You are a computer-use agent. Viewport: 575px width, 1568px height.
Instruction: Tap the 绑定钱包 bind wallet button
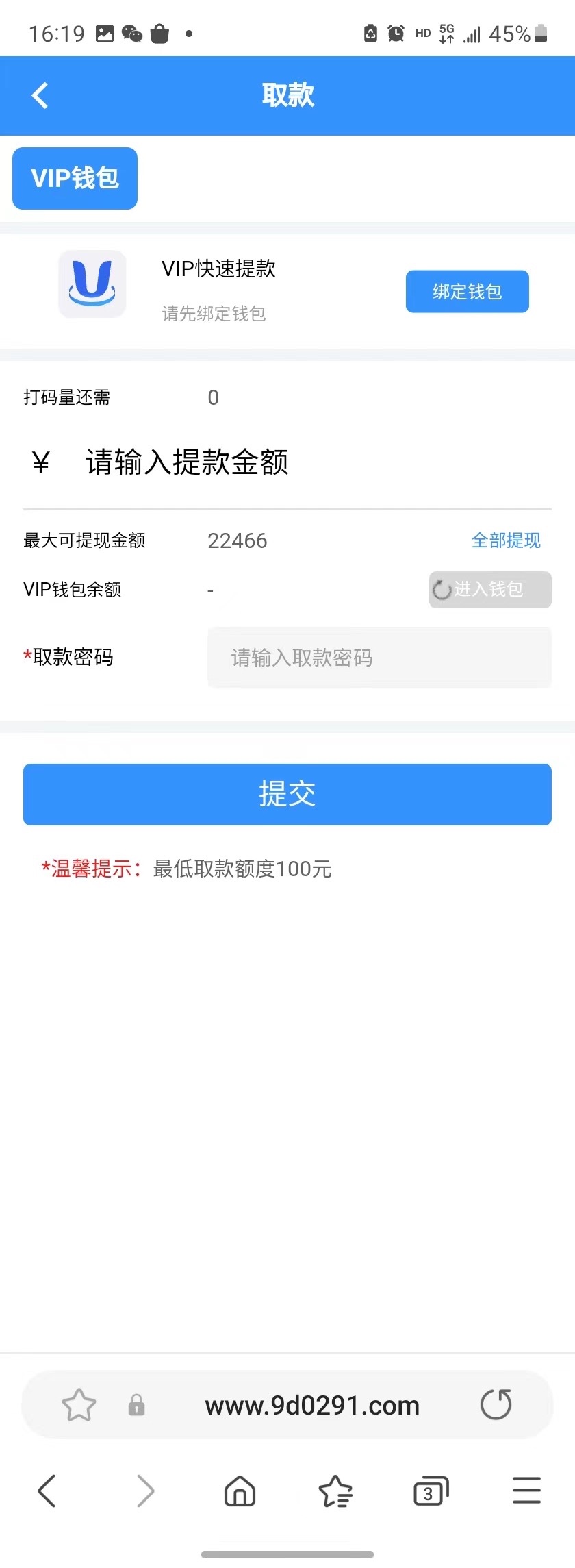point(467,291)
